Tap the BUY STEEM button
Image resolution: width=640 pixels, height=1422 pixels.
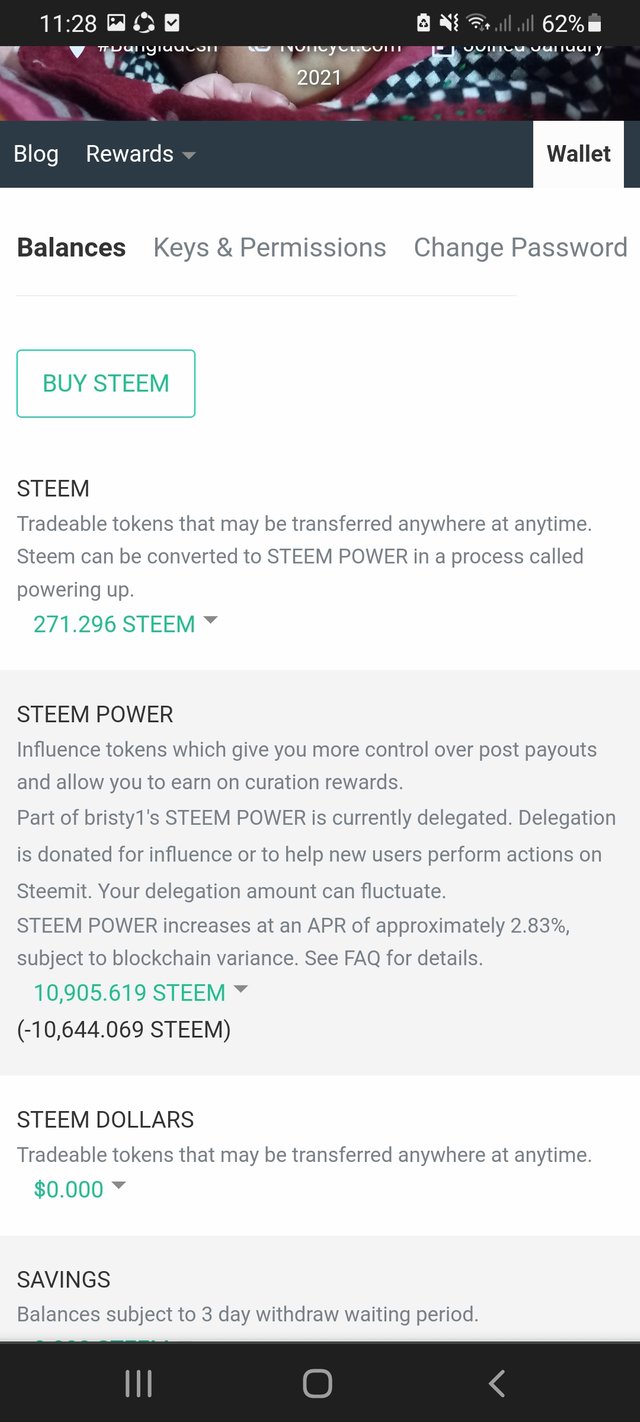tap(106, 383)
